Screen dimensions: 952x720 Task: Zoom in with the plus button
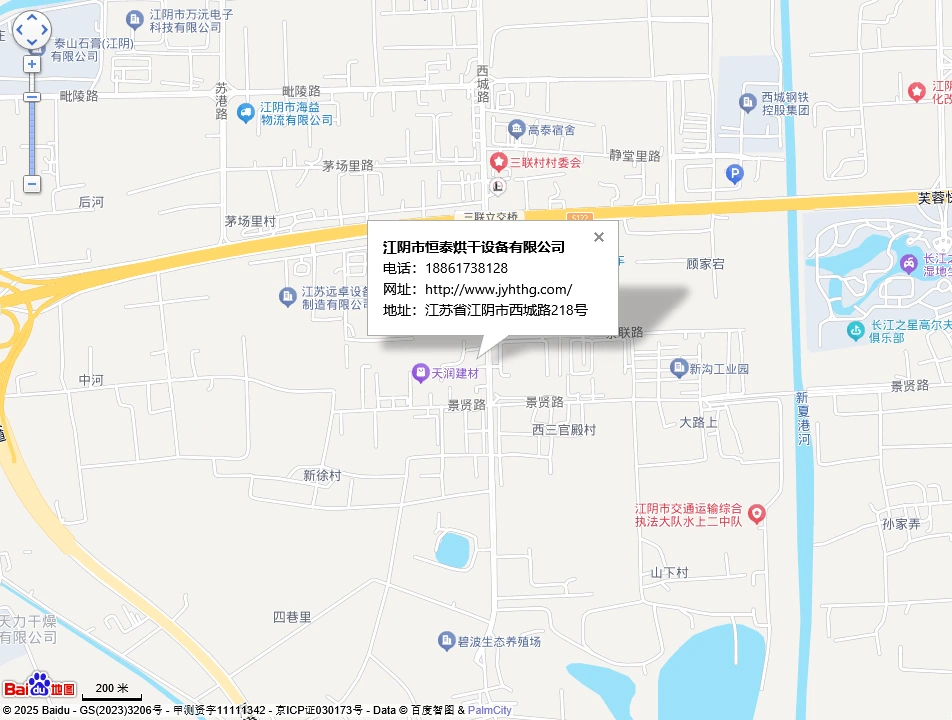pyautogui.click(x=32, y=64)
